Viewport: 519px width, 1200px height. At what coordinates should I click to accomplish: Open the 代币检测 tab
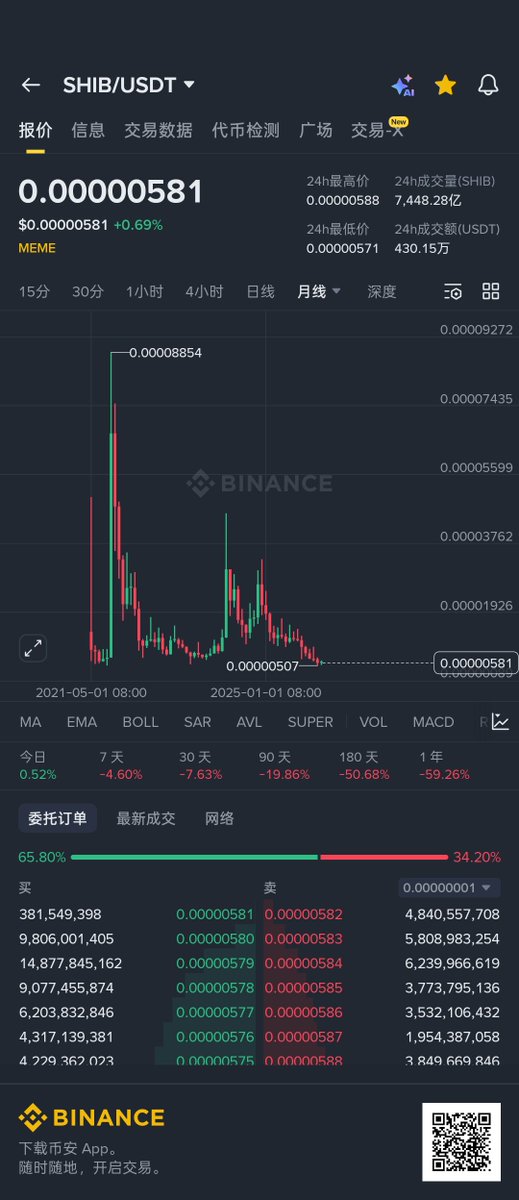245,130
